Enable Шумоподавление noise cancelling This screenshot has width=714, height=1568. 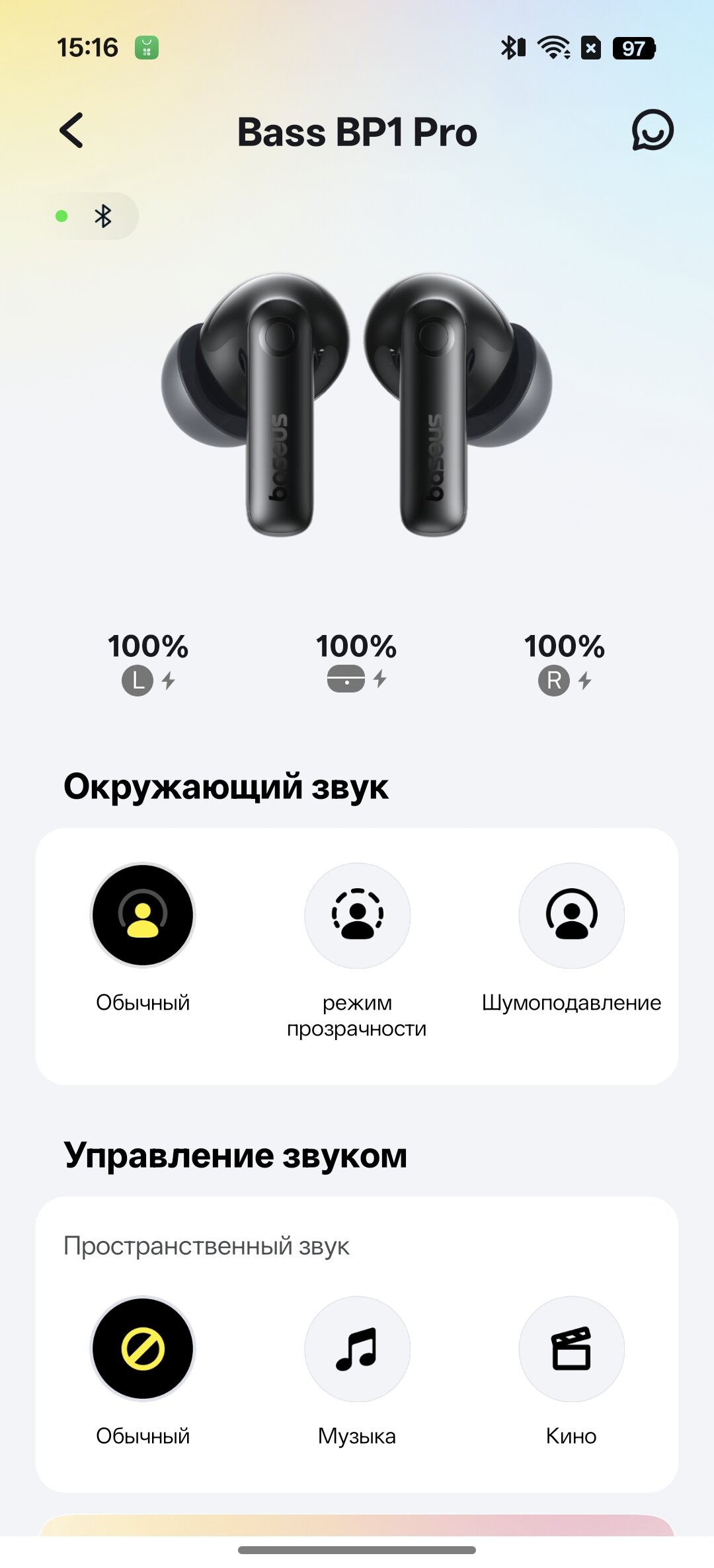click(x=571, y=915)
